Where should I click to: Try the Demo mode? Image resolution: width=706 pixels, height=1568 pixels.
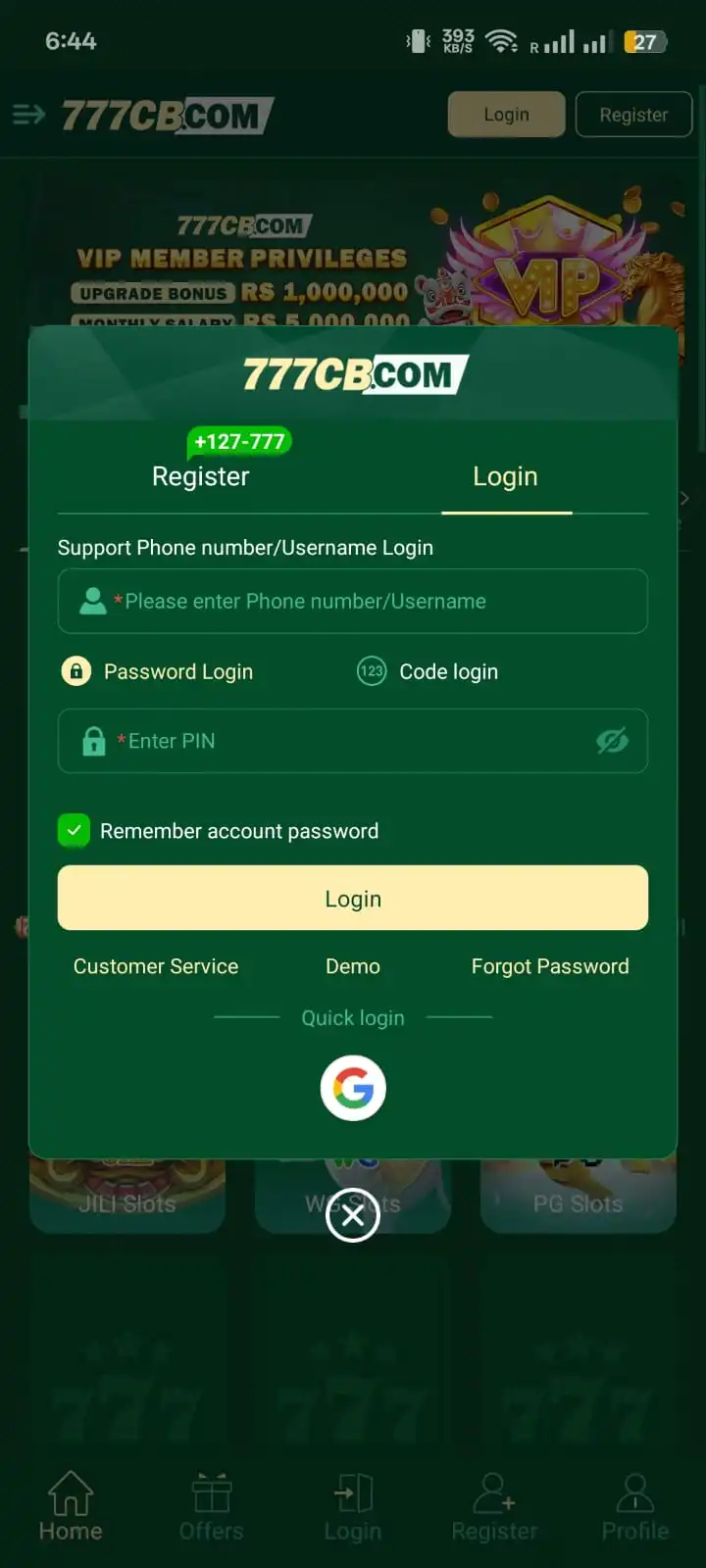pyautogui.click(x=353, y=966)
